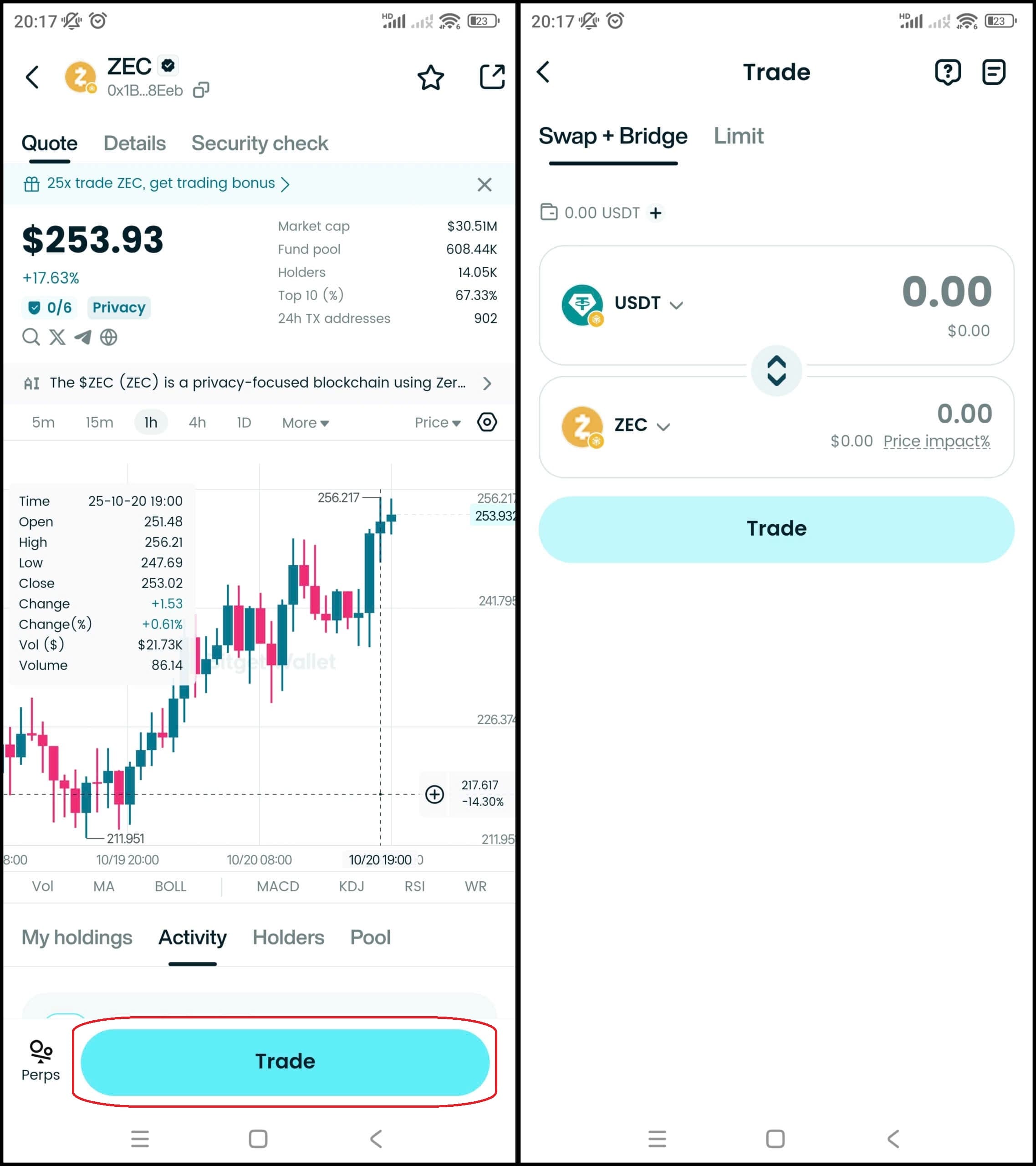Copy the 0x1B...8Eeb contract address
This screenshot has width=1036, height=1166.
click(201, 90)
